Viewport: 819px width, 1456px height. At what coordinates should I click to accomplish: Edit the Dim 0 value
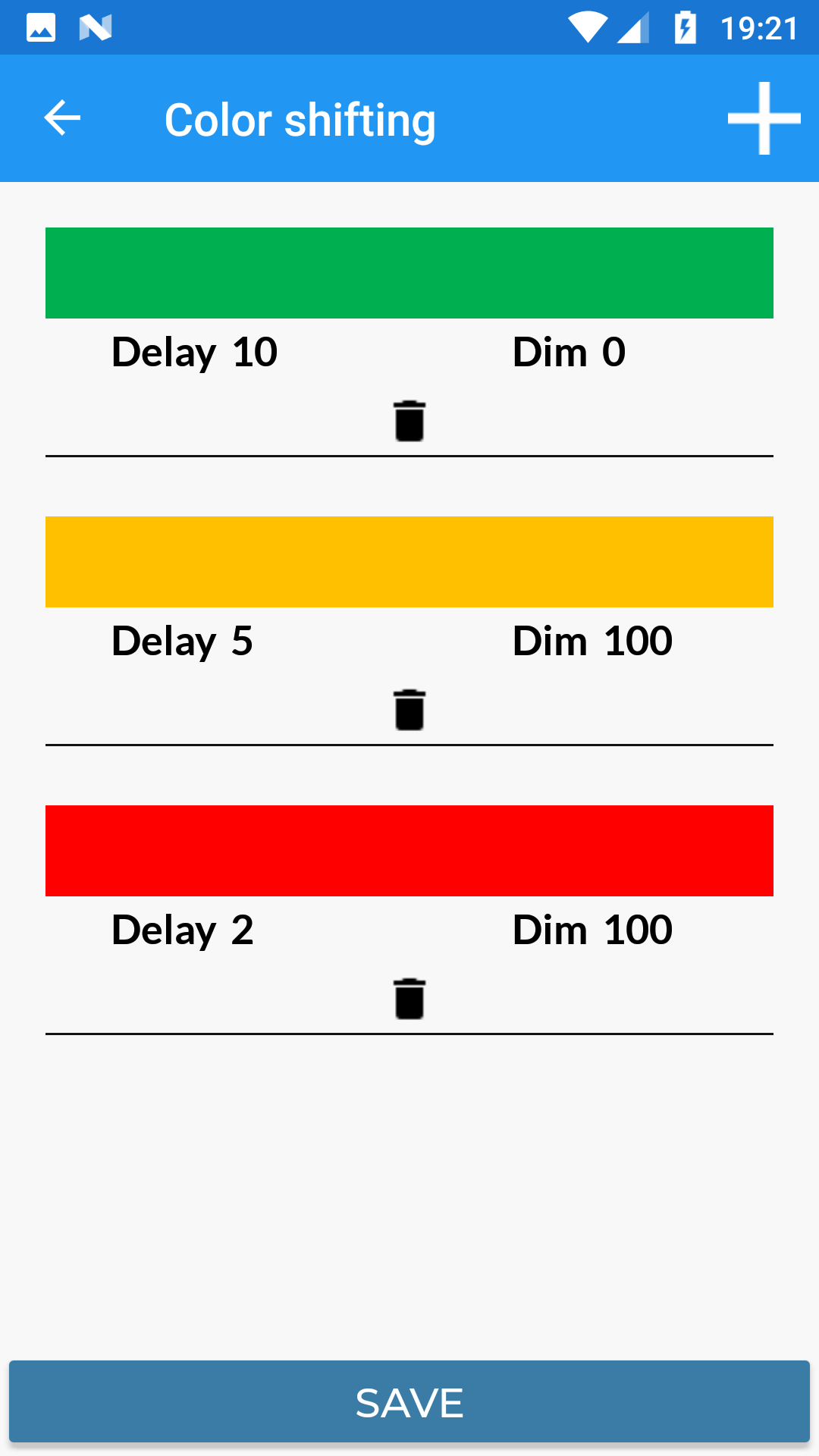click(613, 353)
